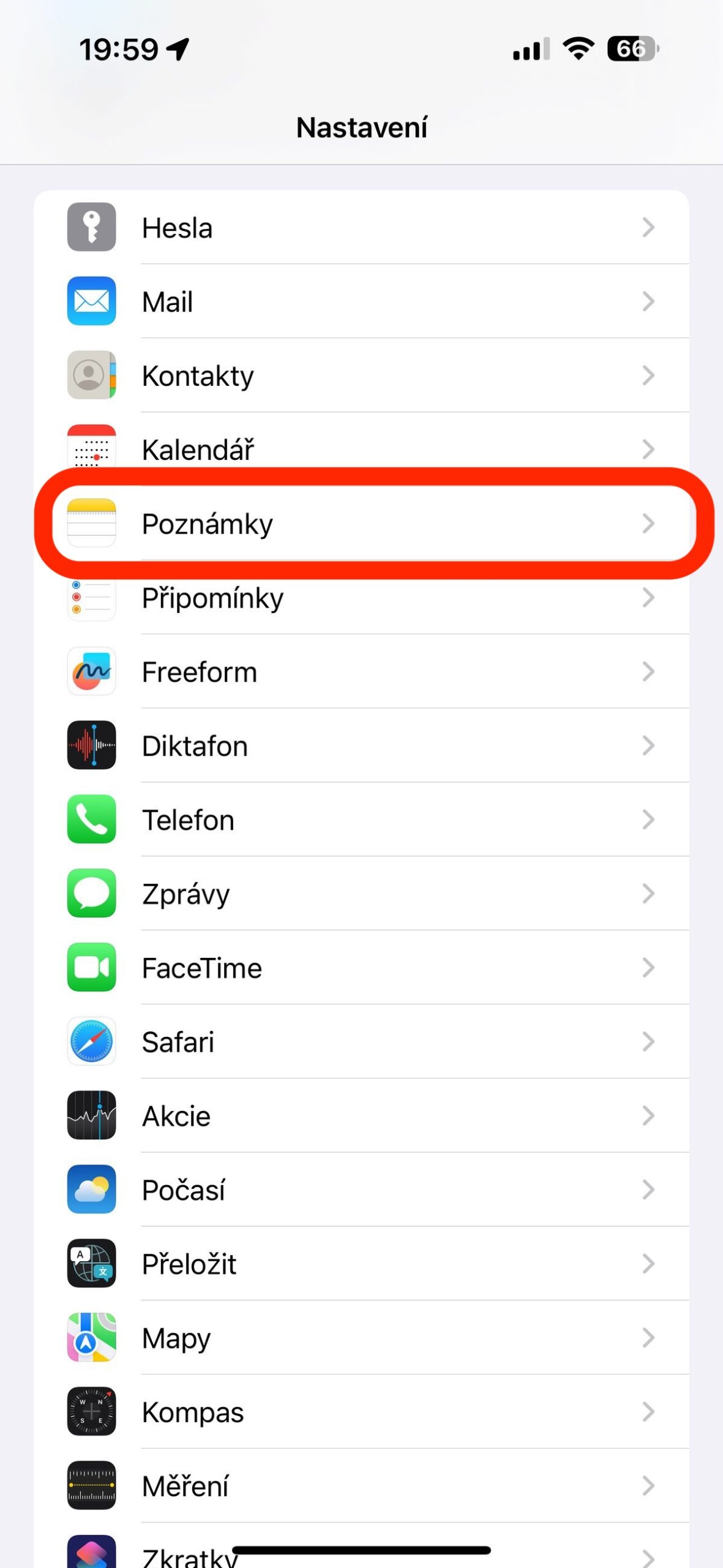Go to Telefon settings
Screen dimensions: 723x1568
(361, 820)
